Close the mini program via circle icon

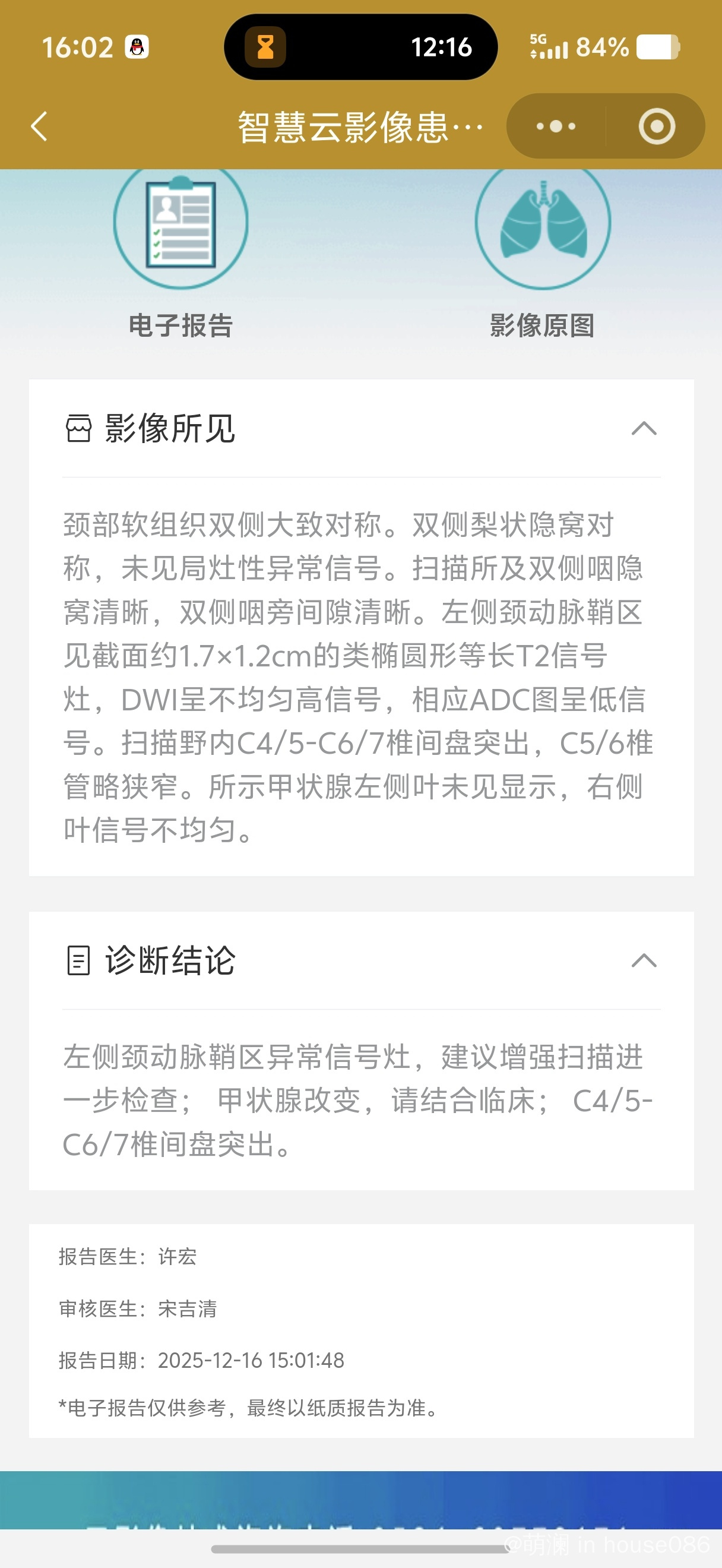[x=656, y=127]
